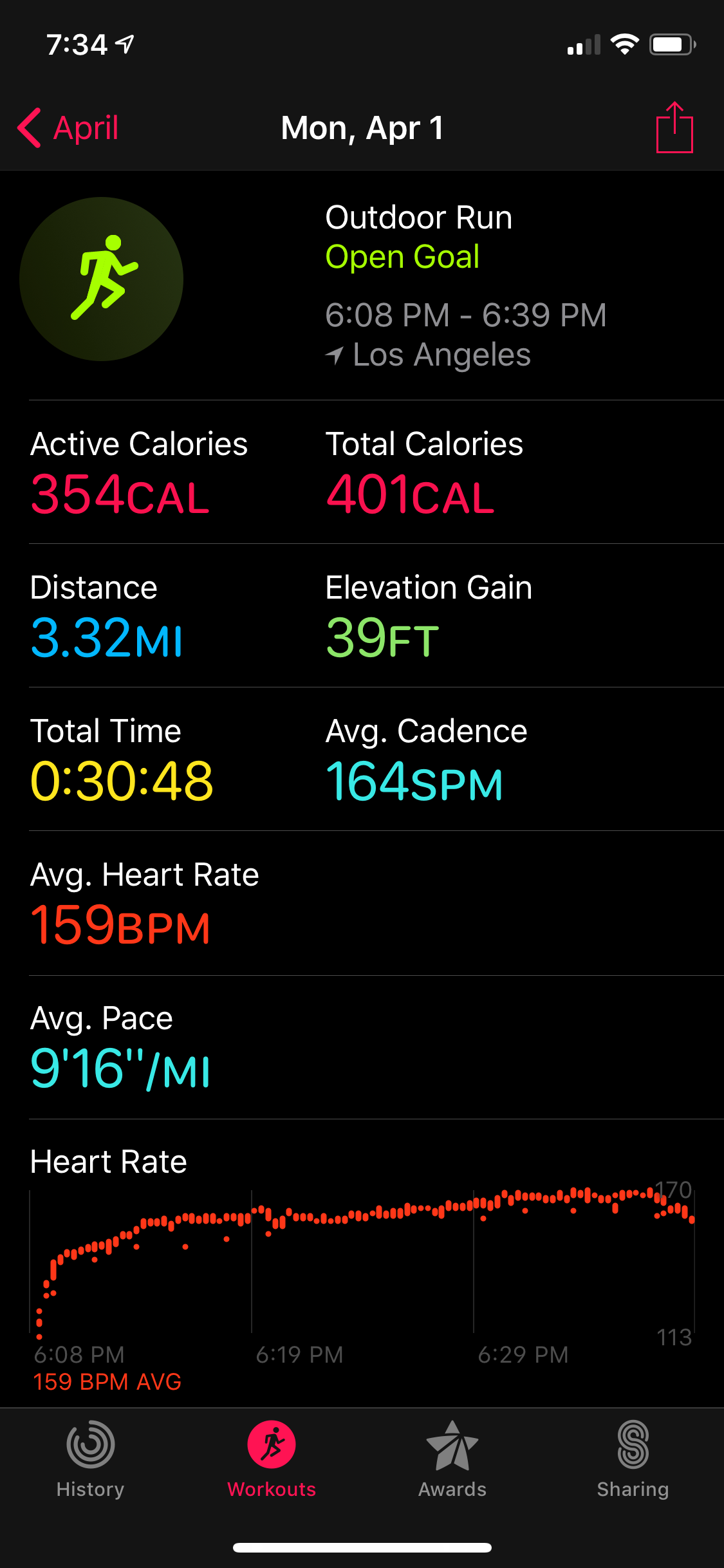This screenshot has height=1568, width=724.
Task: Tap the home indicator bar
Action: [x=362, y=1548]
